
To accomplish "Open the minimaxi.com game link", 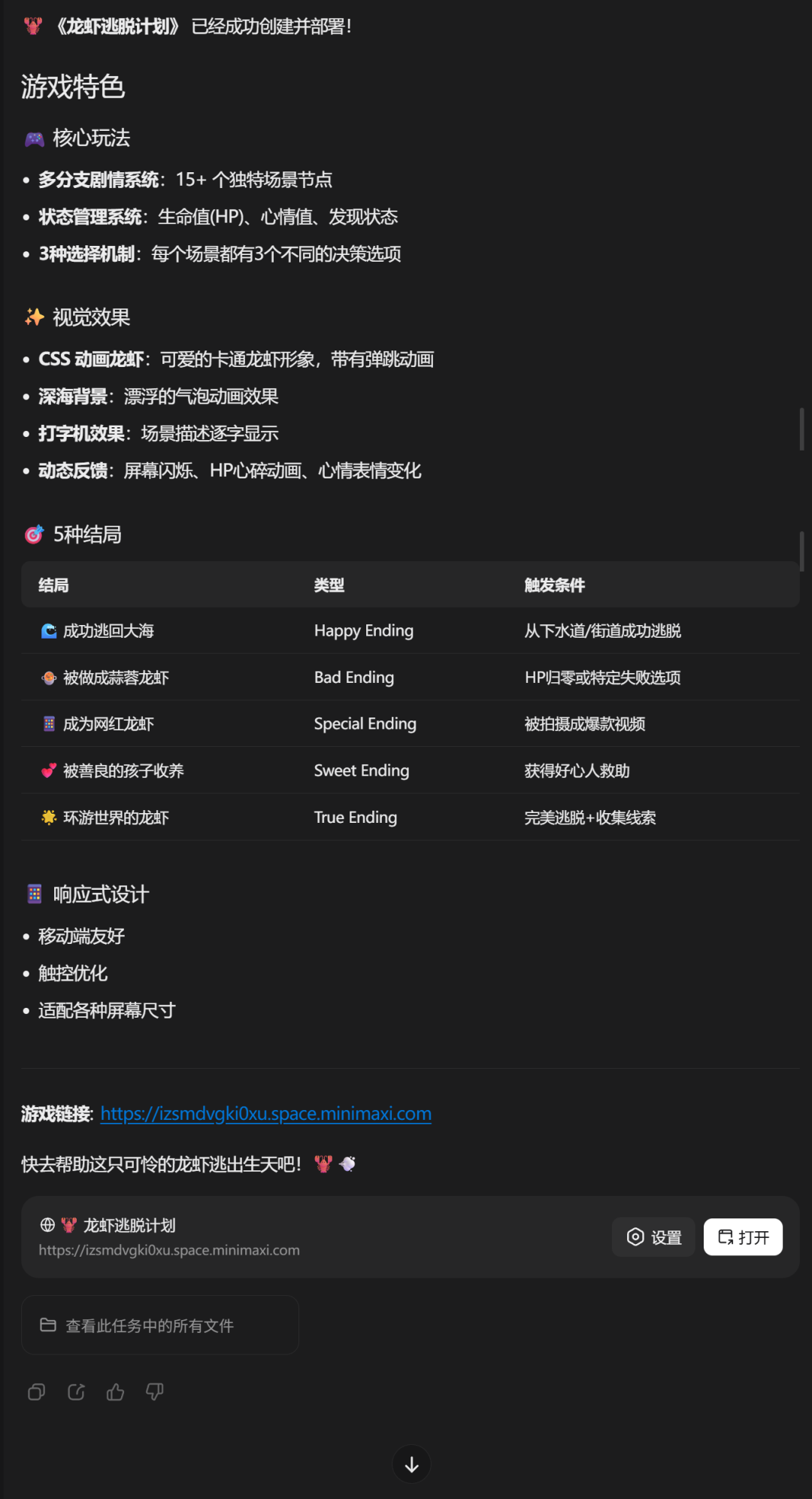I will [x=265, y=1114].
